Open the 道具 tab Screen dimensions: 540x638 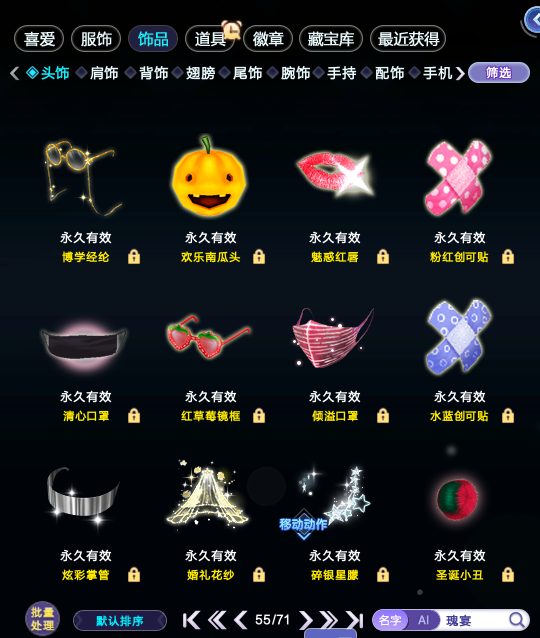click(210, 39)
